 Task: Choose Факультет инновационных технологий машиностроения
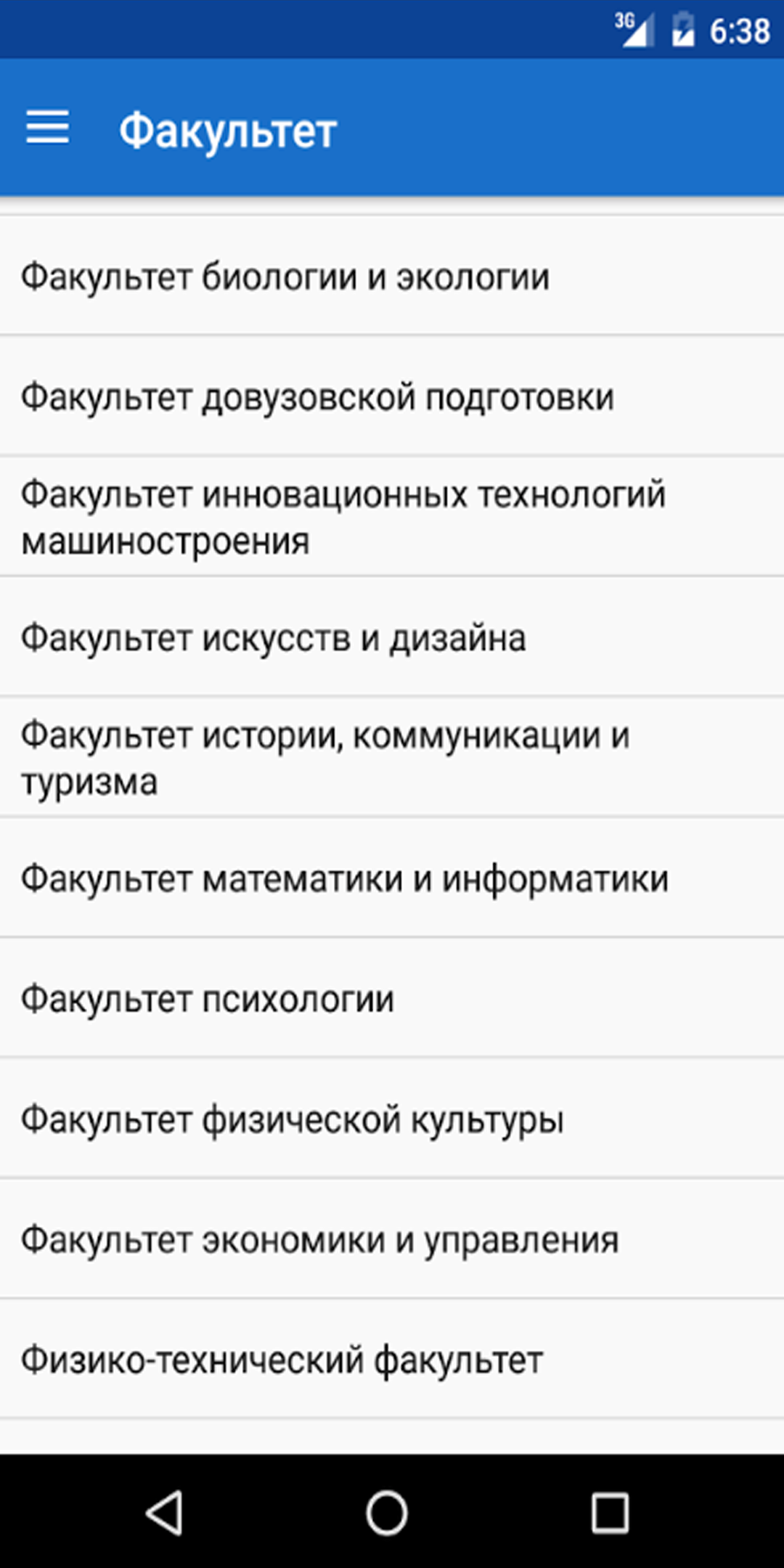(392, 517)
